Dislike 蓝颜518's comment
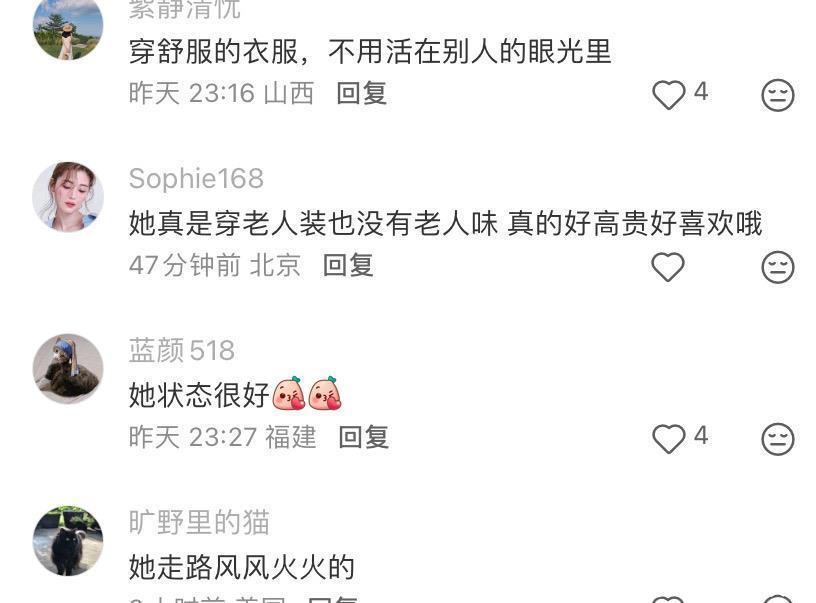Image resolution: width=816 pixels, height=603 pixels. (777, 438)
